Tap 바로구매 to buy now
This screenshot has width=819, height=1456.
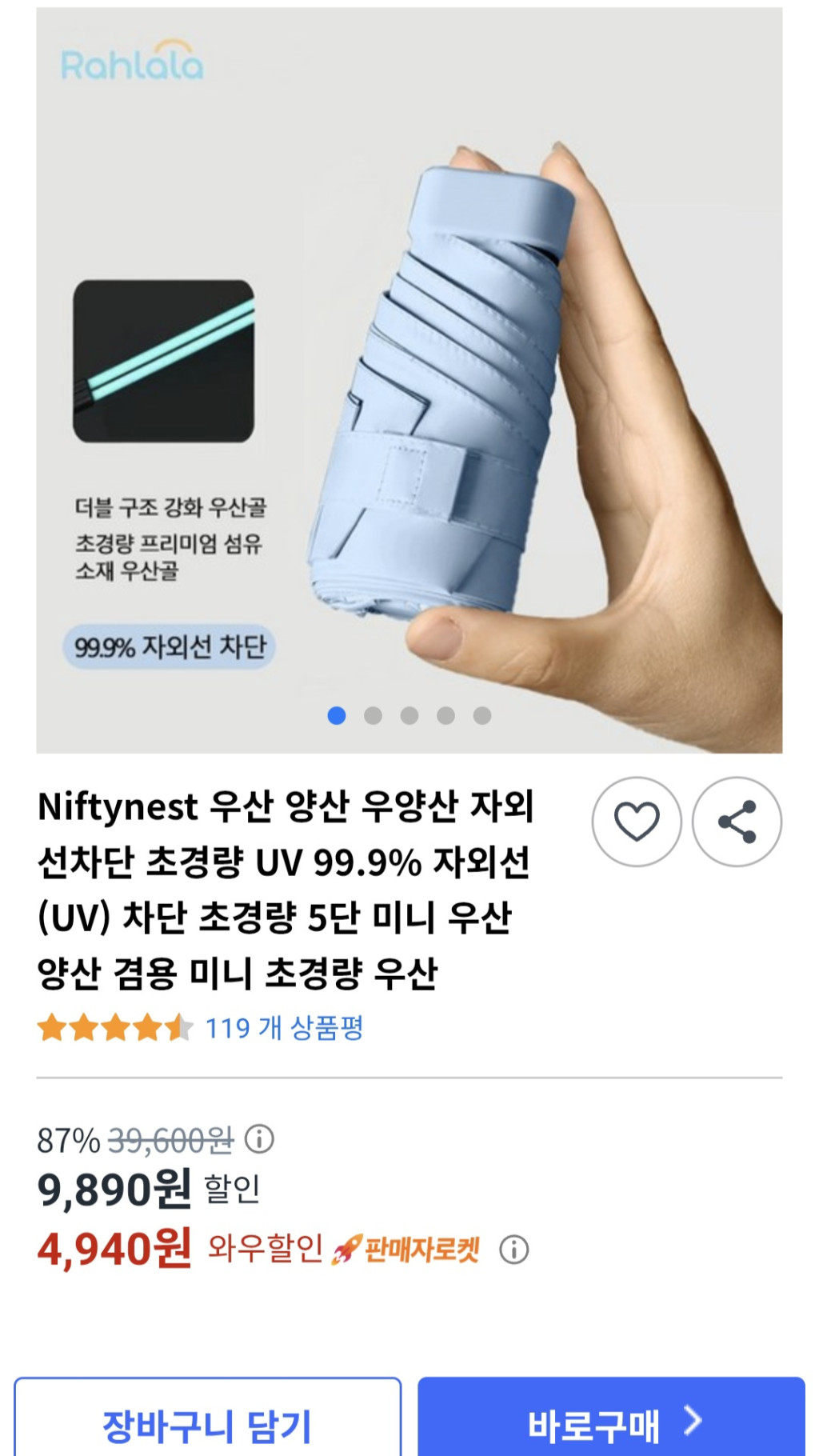(612, 1424)
